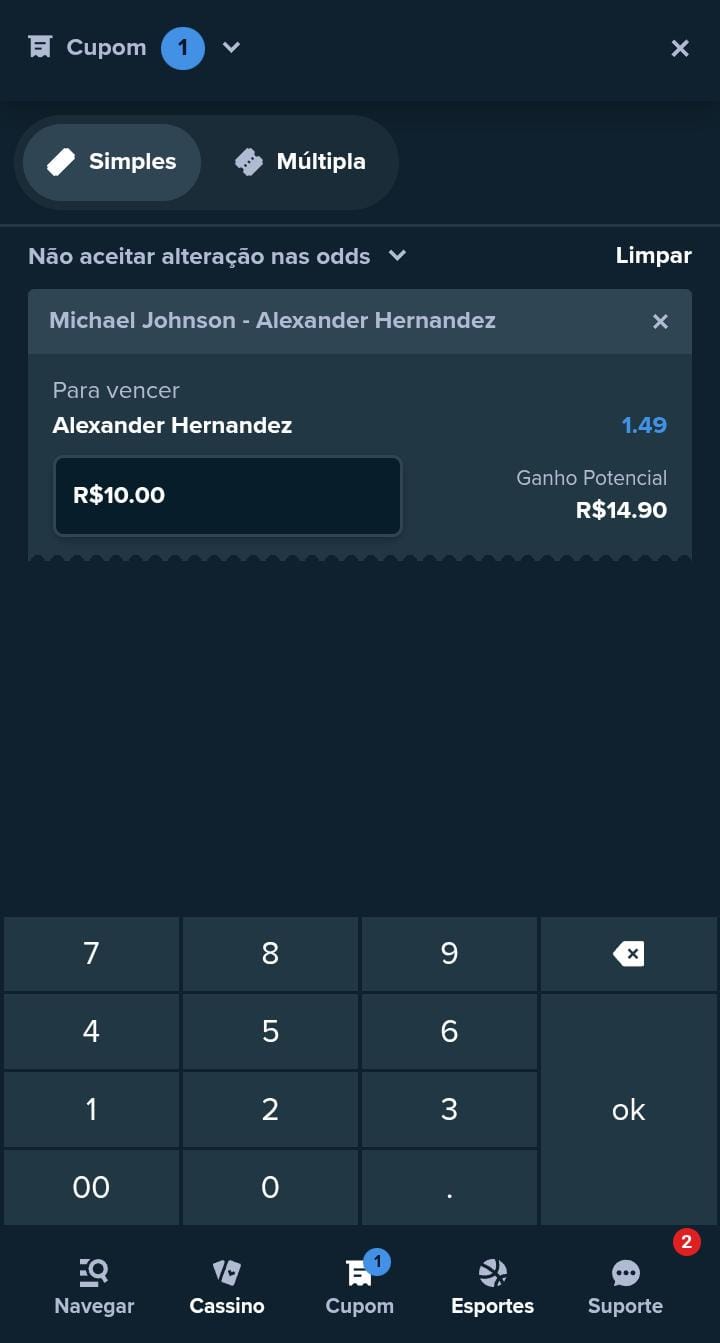Select the Esportes ball icon
This screenshot has height=1343, width=720.
coord(492,1271)
